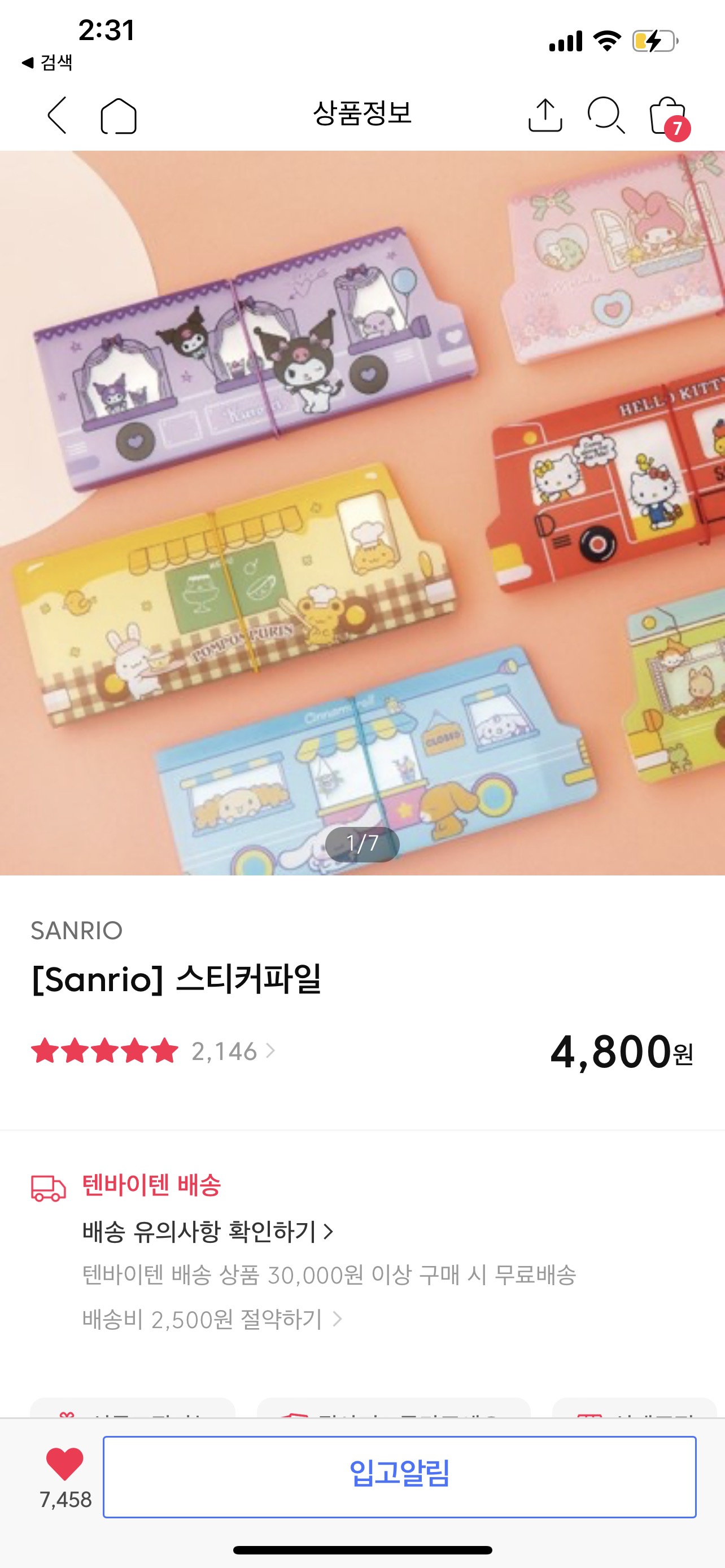This screenshot has width=725, height=1568.
Task: Share this Sanrio sticker file product
Action: pos(545,115)
